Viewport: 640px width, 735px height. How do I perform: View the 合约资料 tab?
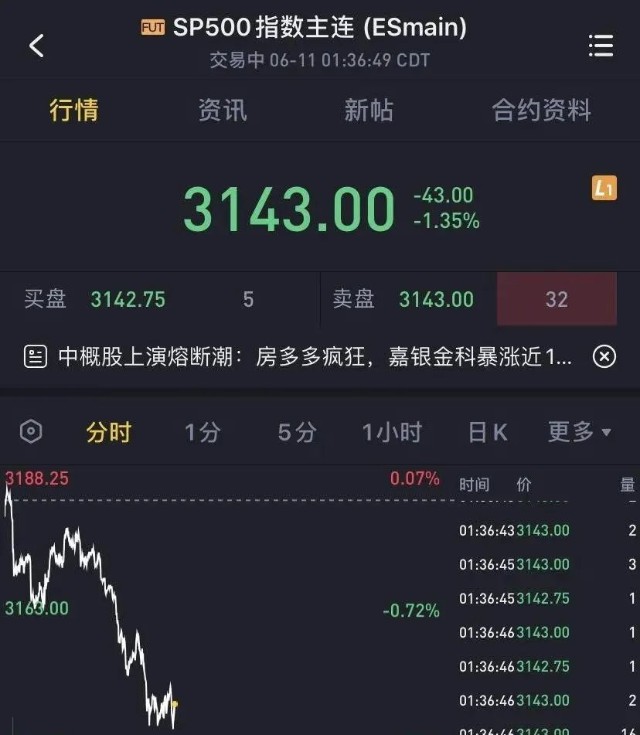[541, 110]
